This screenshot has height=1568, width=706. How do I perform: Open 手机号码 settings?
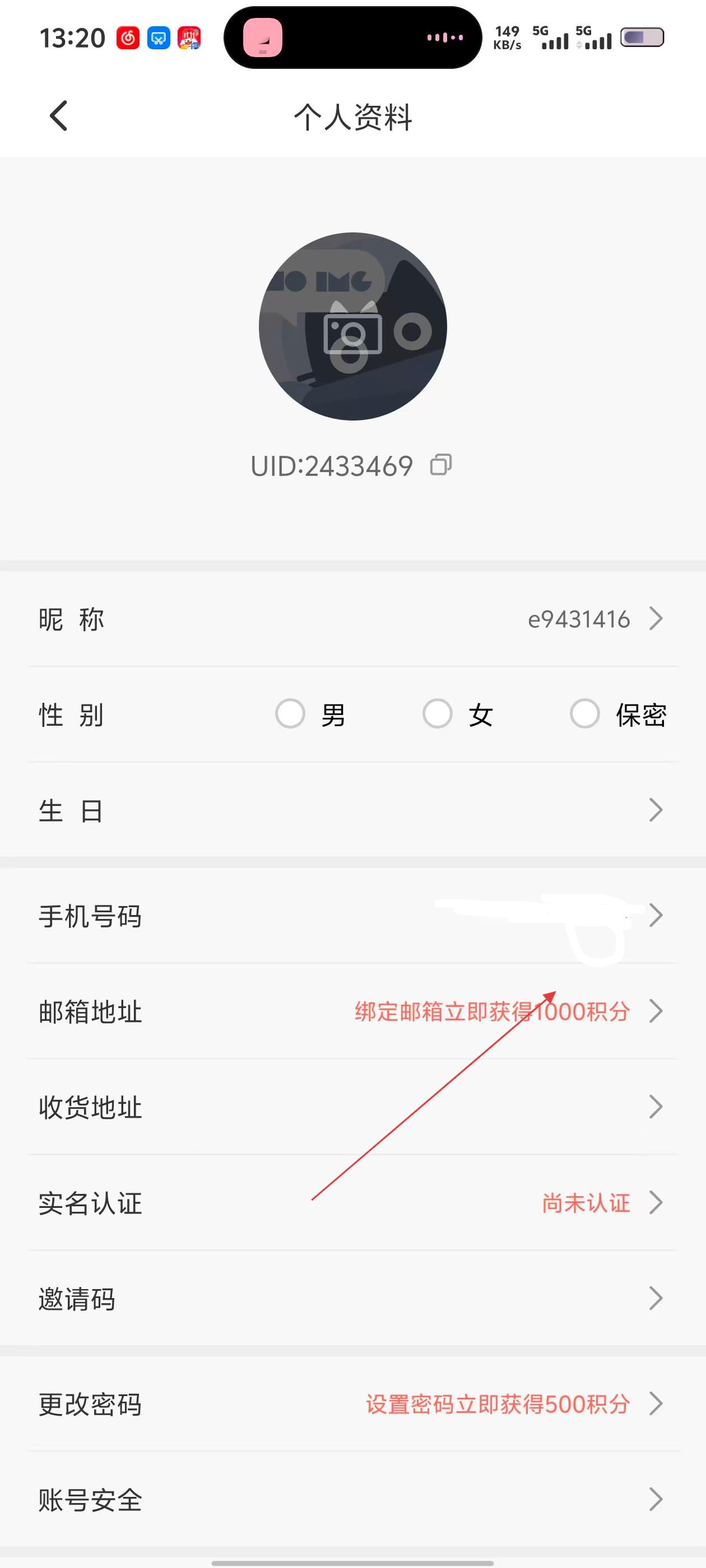click(x=352, y=916)
